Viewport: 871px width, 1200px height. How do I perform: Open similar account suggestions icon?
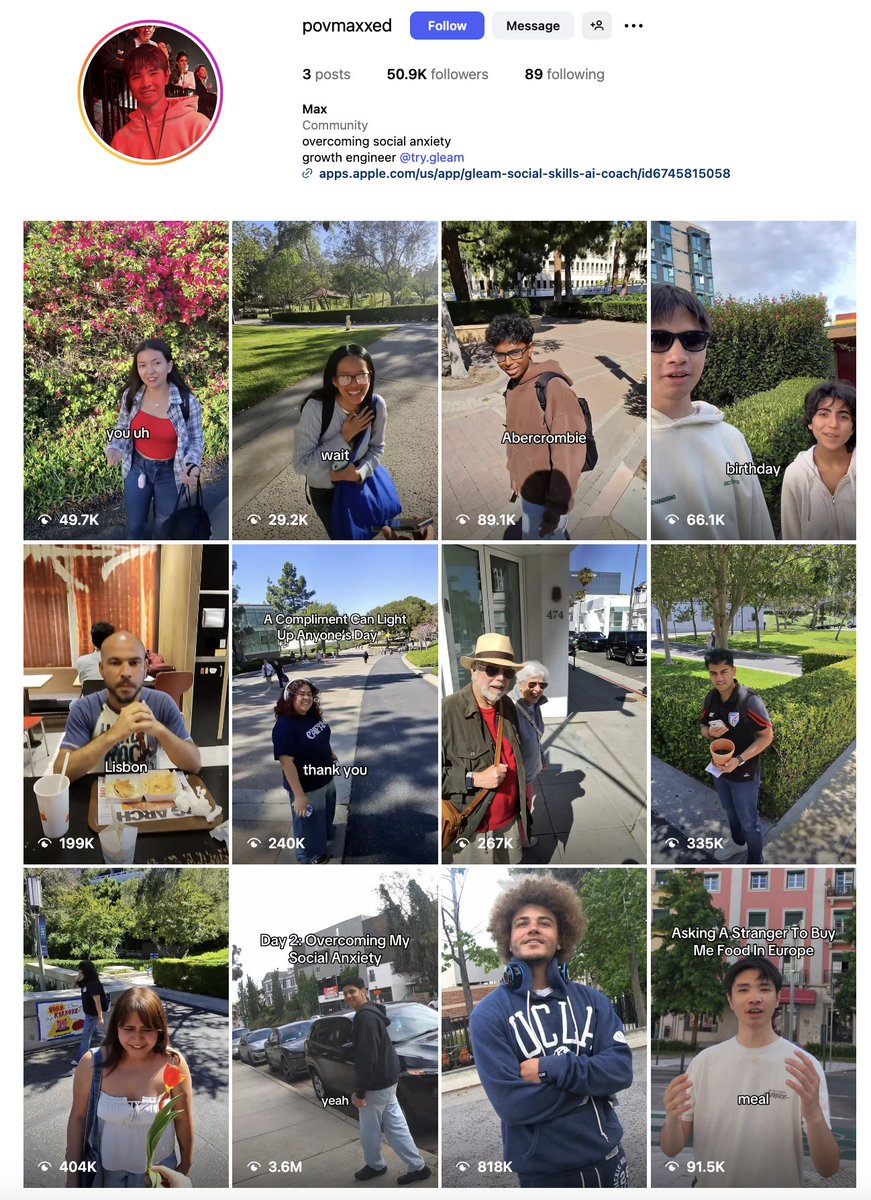597,26
